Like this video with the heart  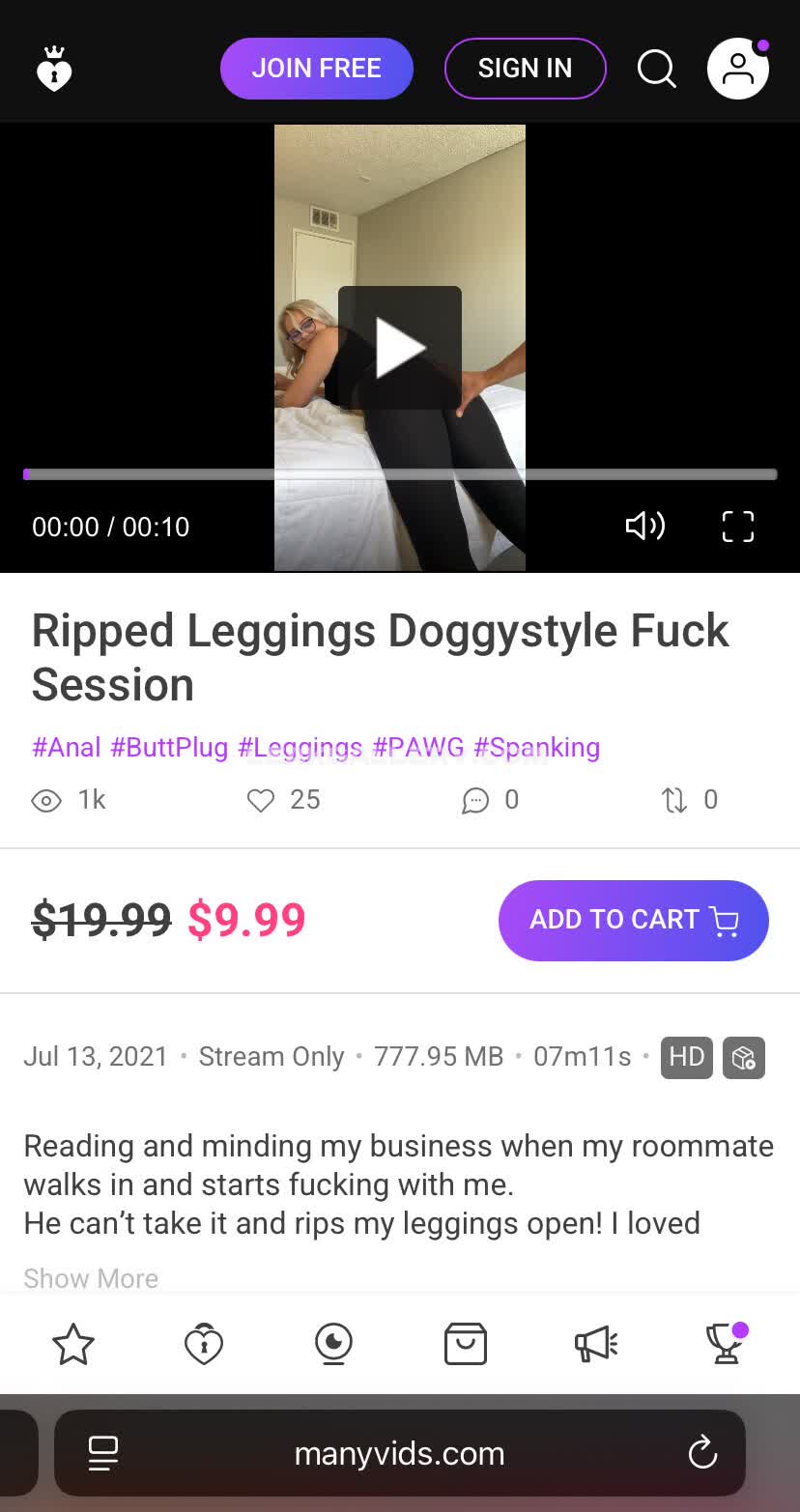click(261, 800)
